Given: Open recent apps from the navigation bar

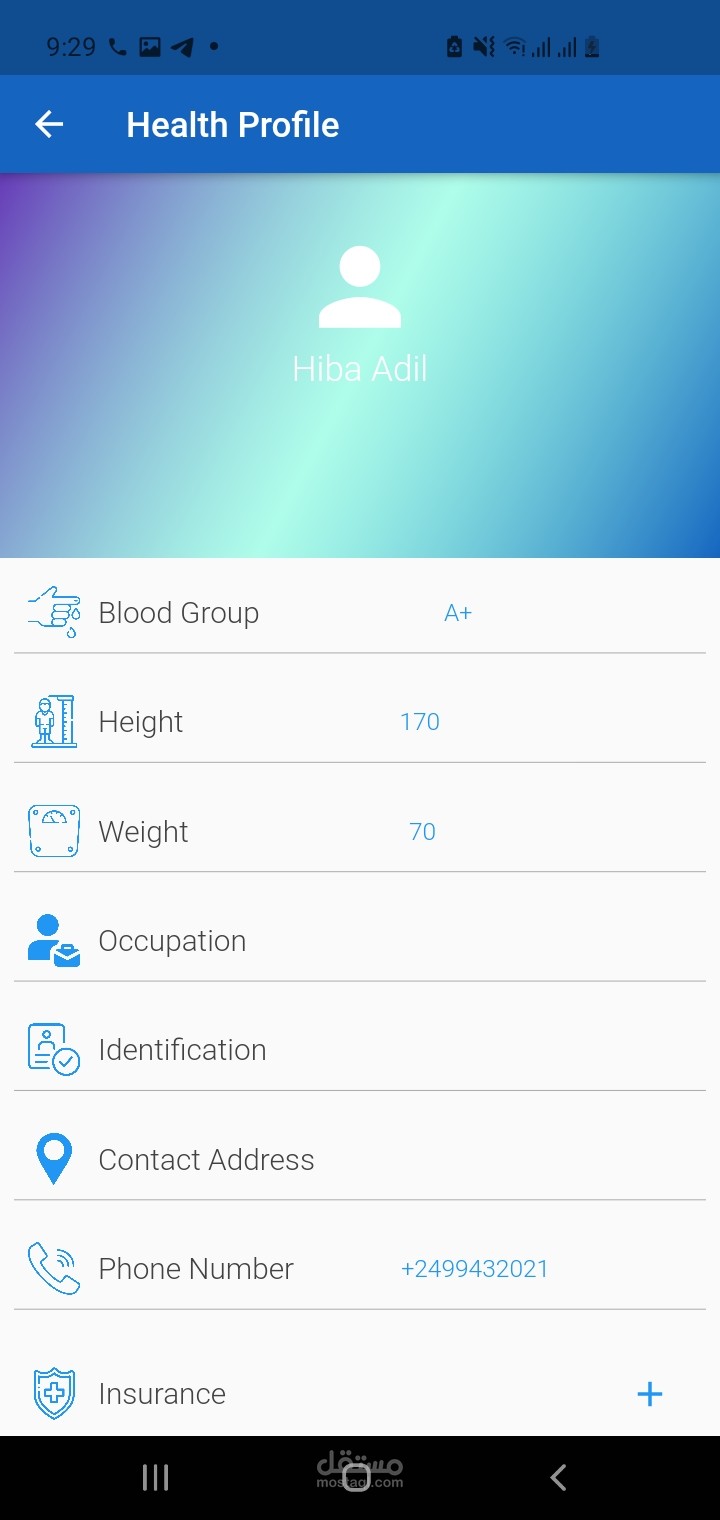Looking at the screenshot, I should click(x=156, y=1477).
